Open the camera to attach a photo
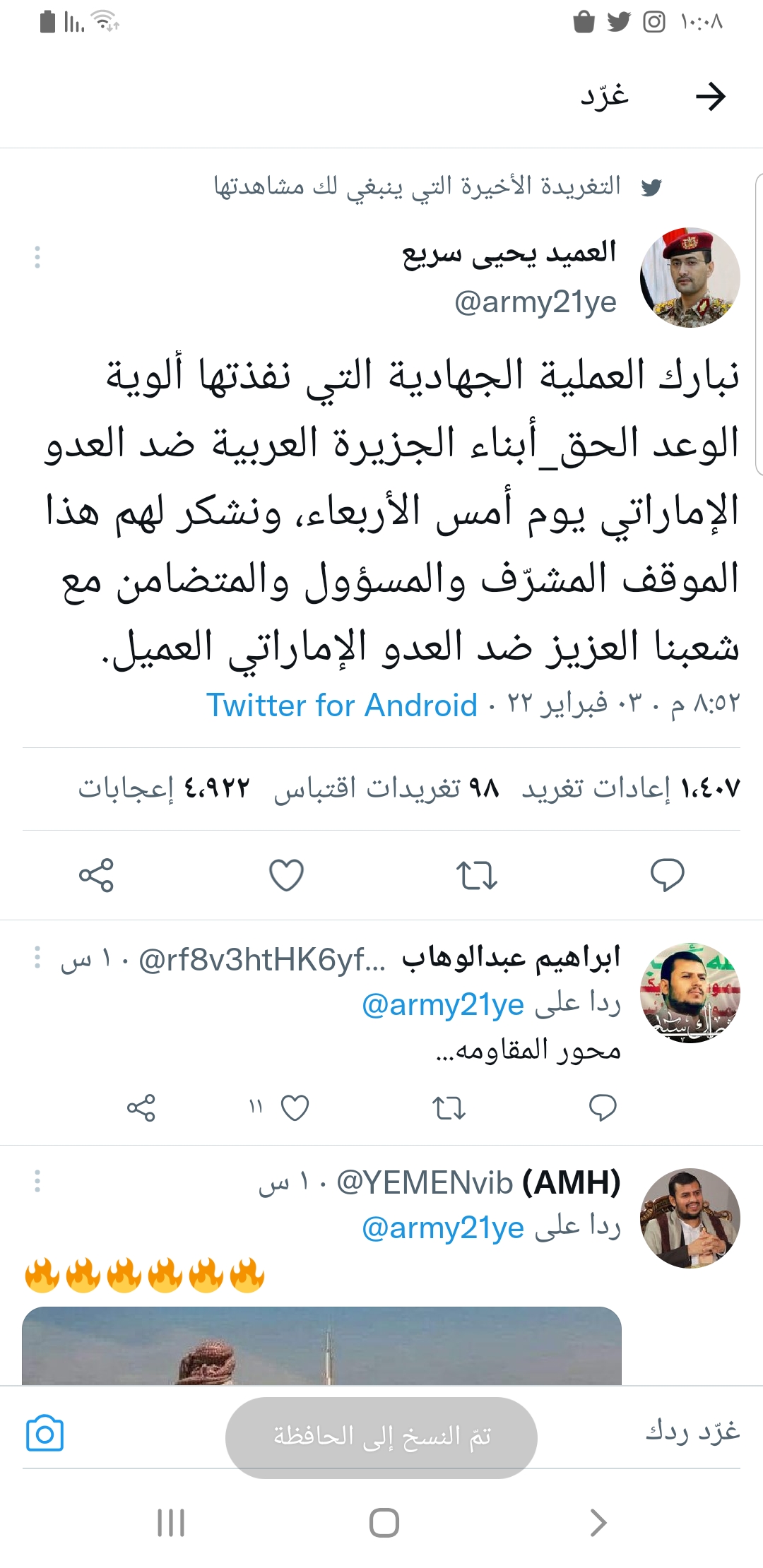Image resolution: width=763 pixels, height=1568 pixels. click(45, 1433)
